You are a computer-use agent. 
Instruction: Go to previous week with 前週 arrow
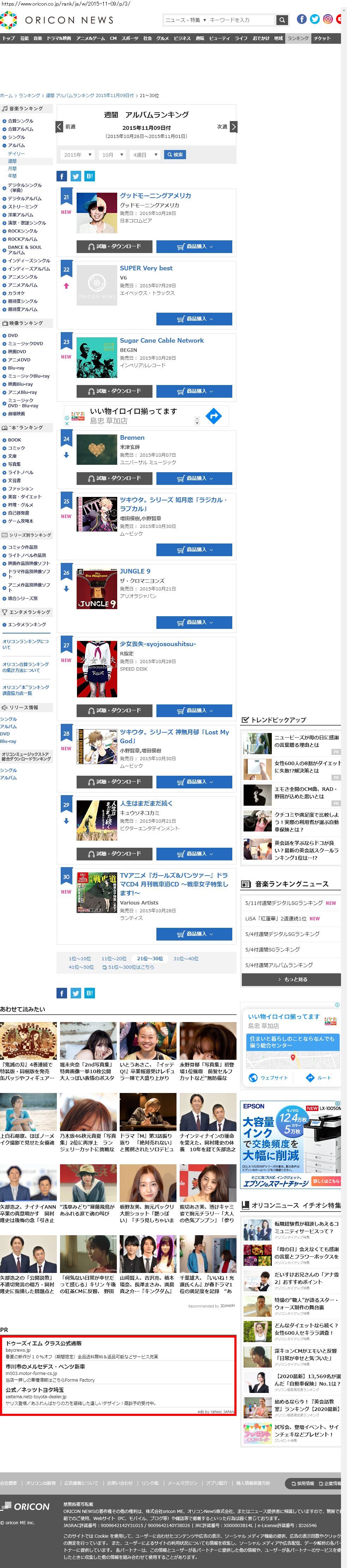pos(60,127)
